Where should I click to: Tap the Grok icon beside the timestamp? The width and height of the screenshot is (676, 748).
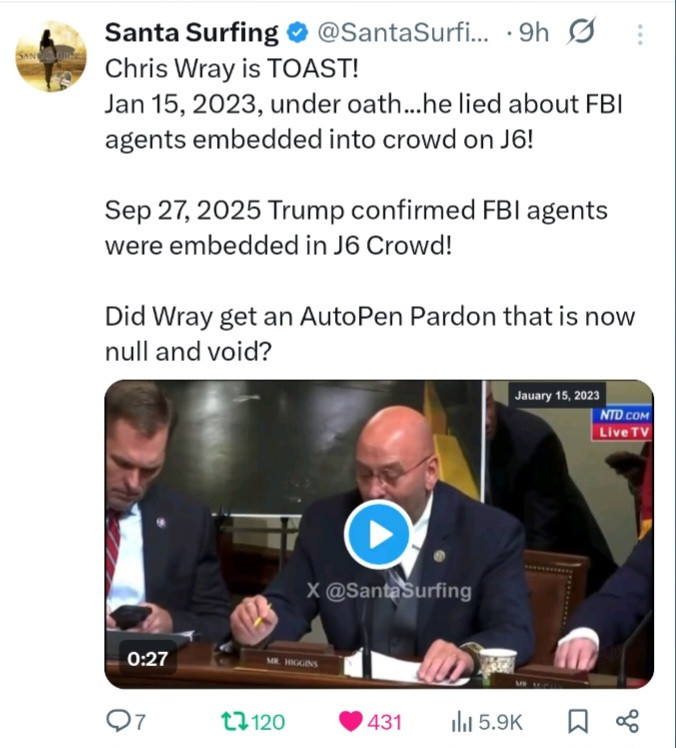pyautogui.click(x=581, y=33)
